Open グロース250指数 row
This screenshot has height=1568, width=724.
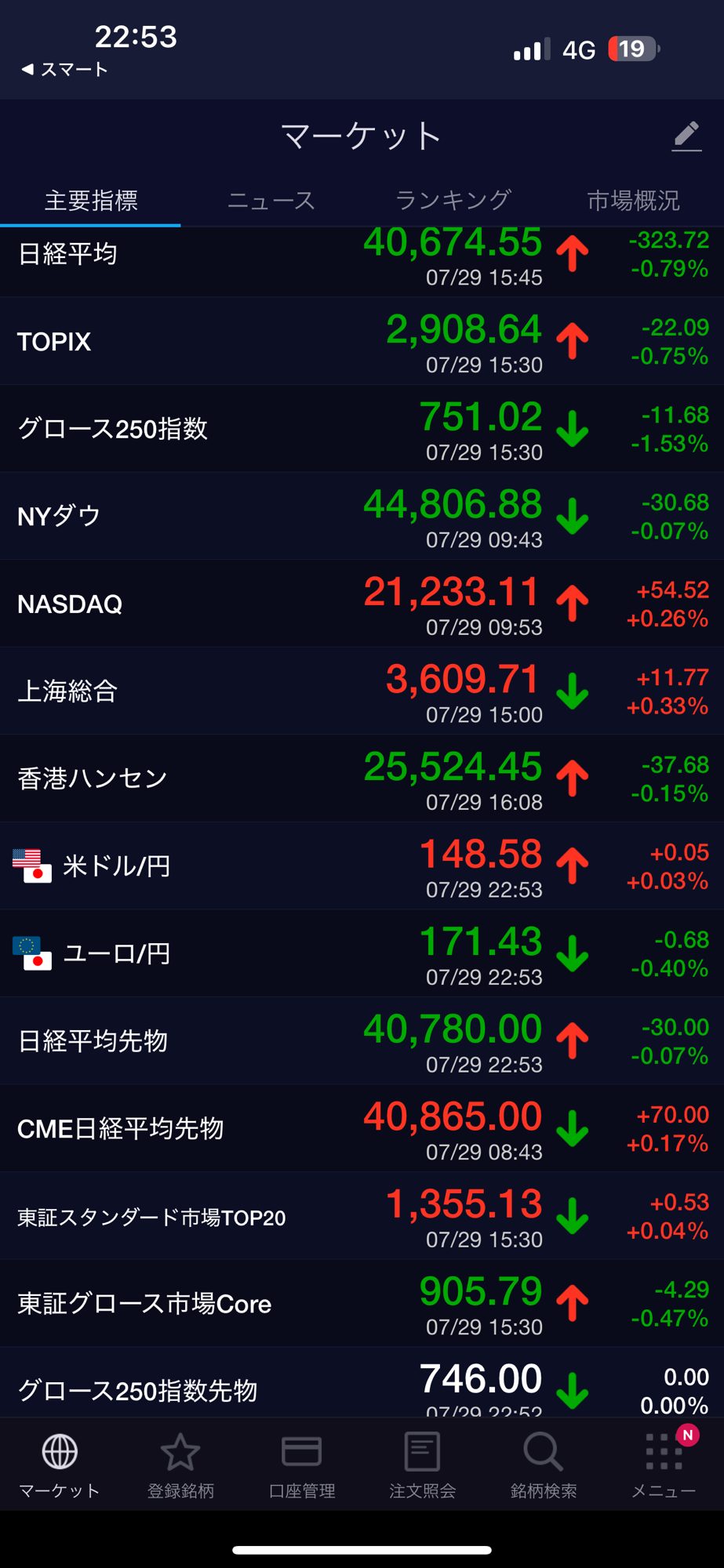(361, 429)
